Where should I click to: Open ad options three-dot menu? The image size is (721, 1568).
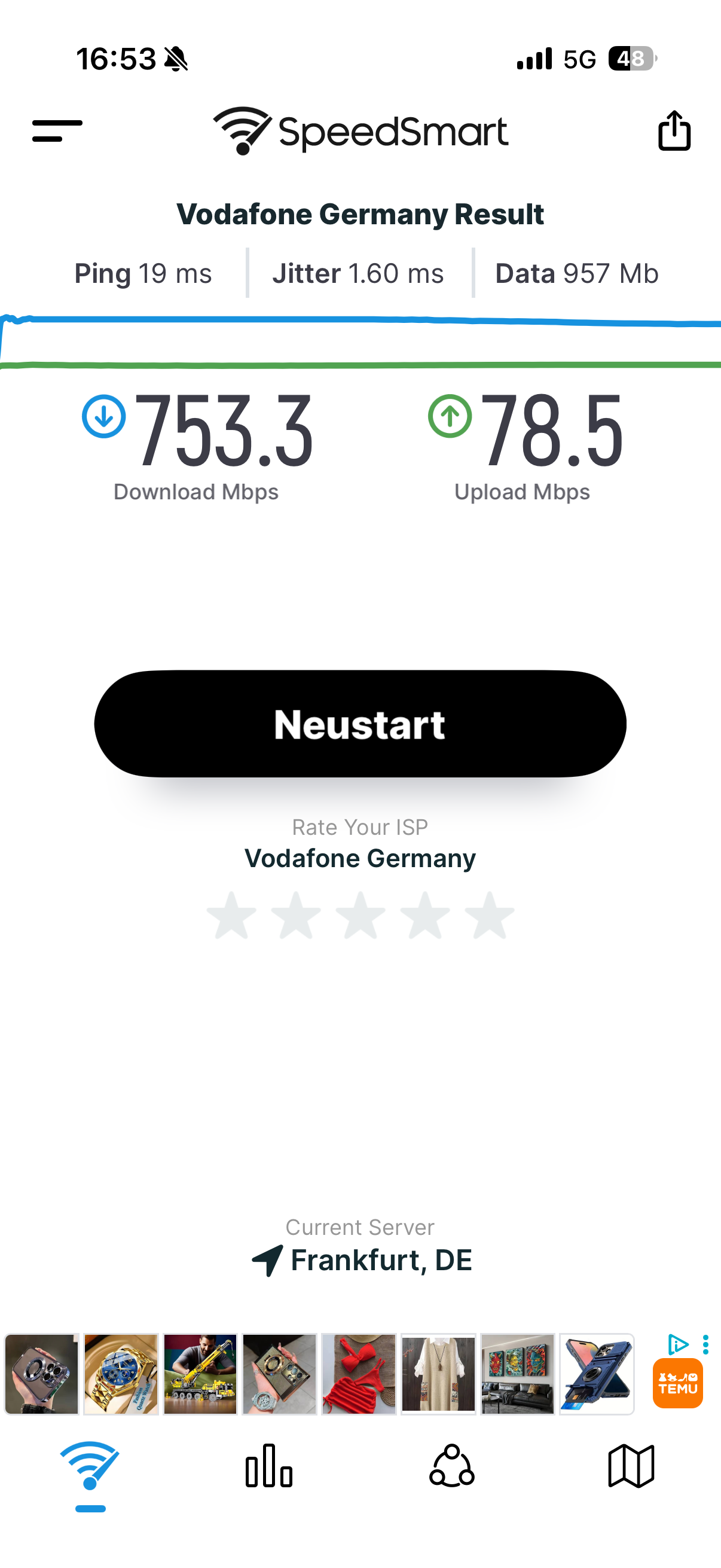click(705, 1344)
